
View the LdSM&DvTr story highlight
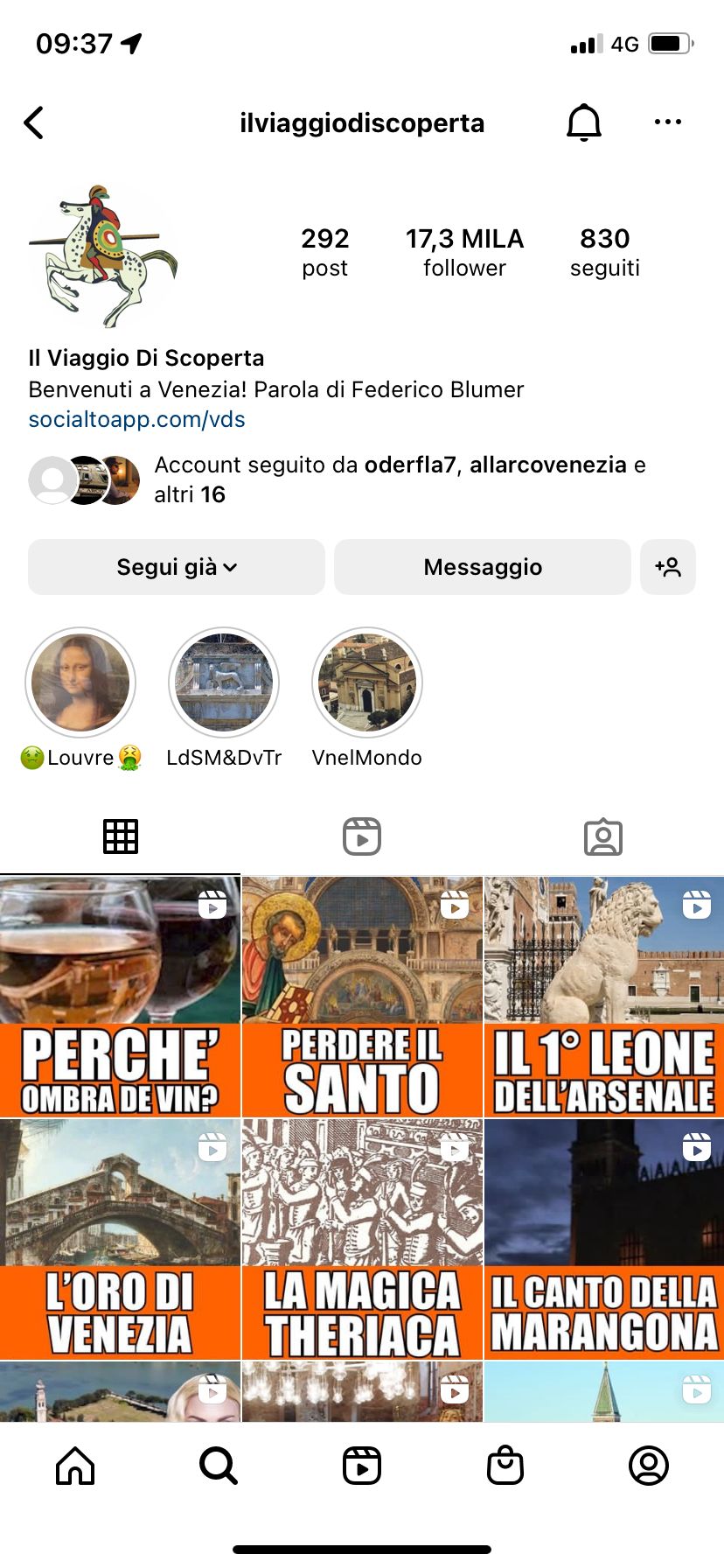click(224, 683)
